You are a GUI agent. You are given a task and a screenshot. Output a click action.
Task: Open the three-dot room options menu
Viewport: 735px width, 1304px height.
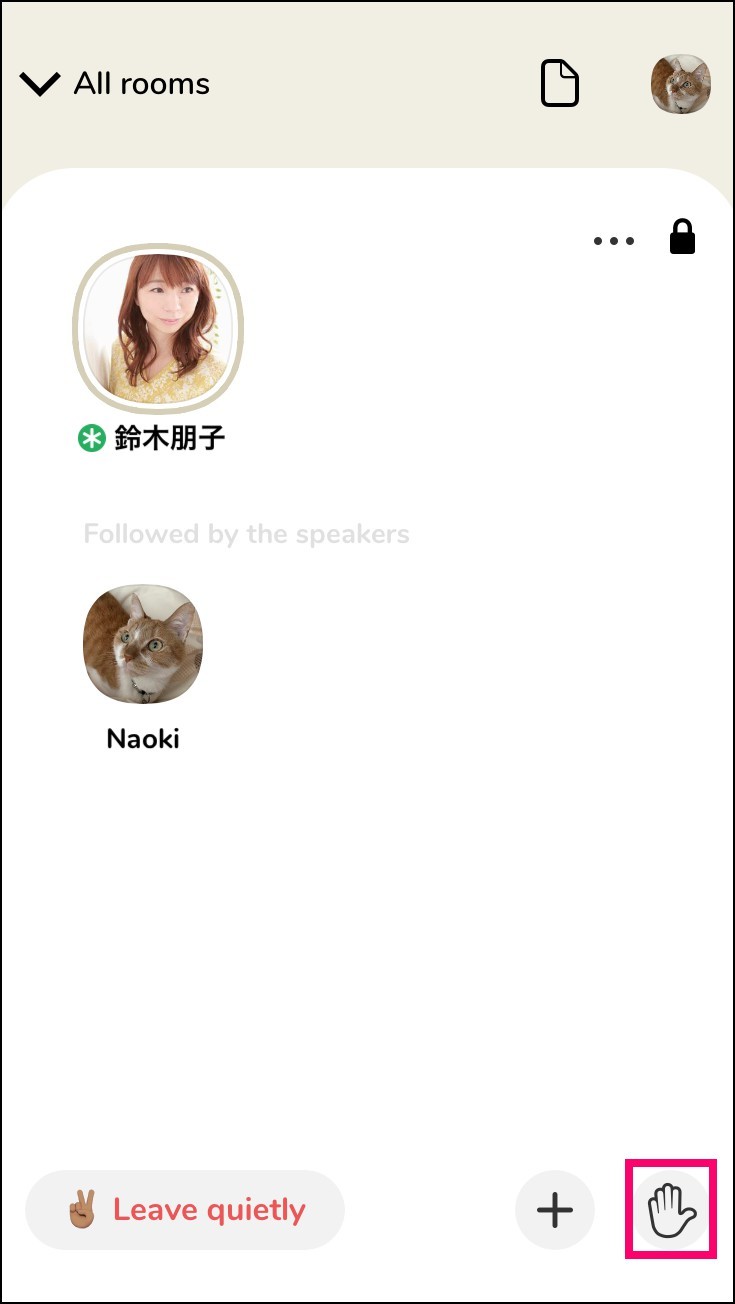[614, 240]
